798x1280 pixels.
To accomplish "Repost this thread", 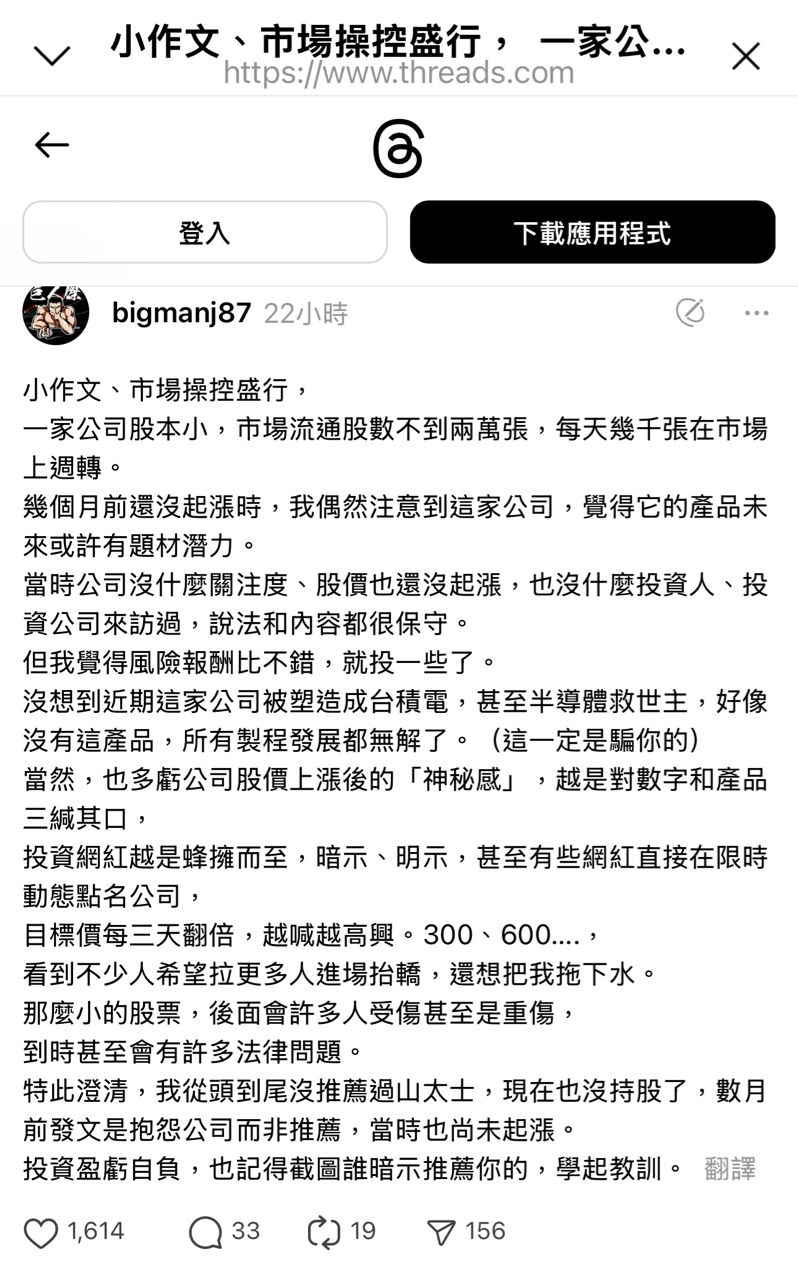I will coord(324,1232).
